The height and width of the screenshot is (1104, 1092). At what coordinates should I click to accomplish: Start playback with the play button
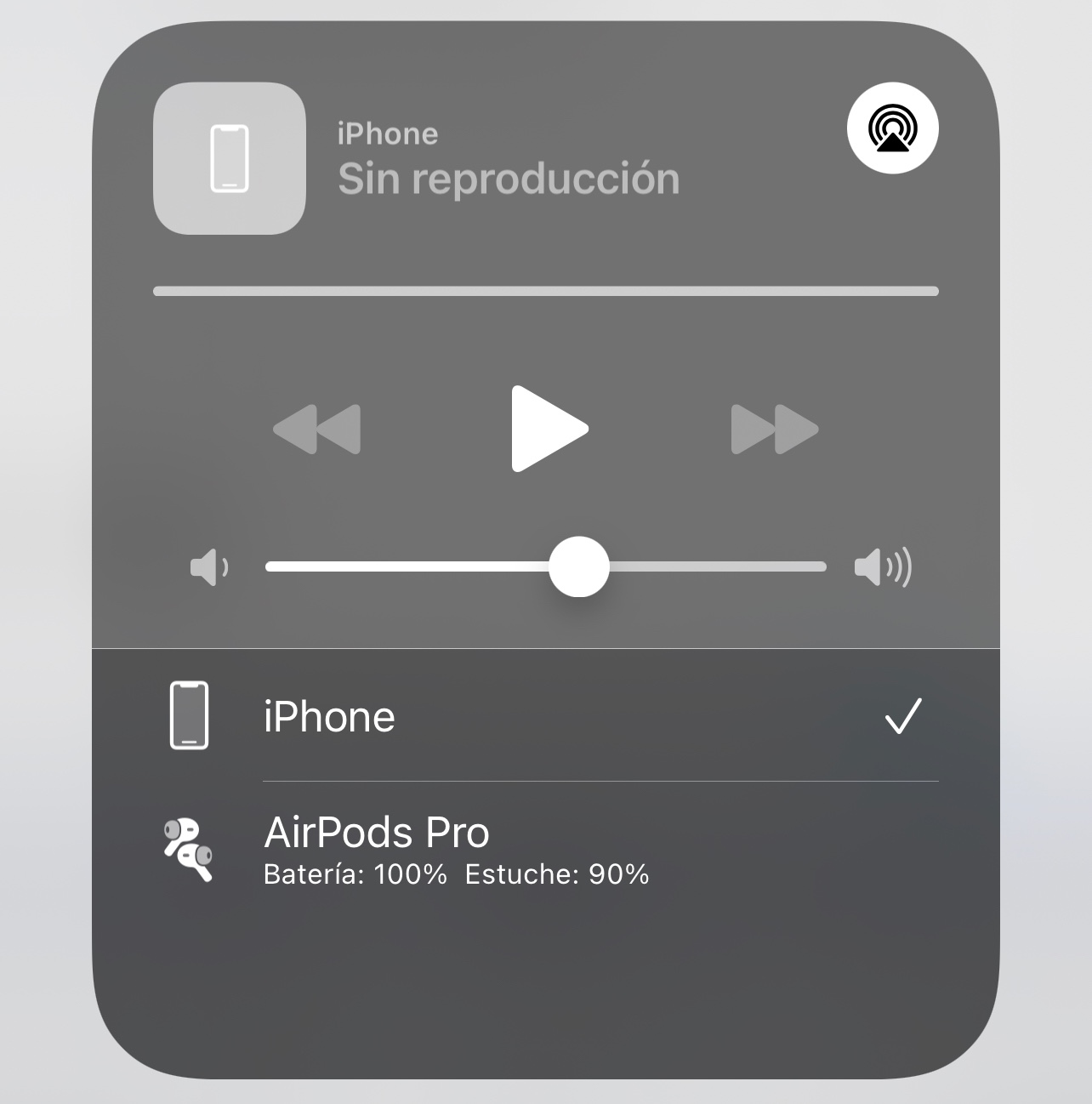coord(549,429)
